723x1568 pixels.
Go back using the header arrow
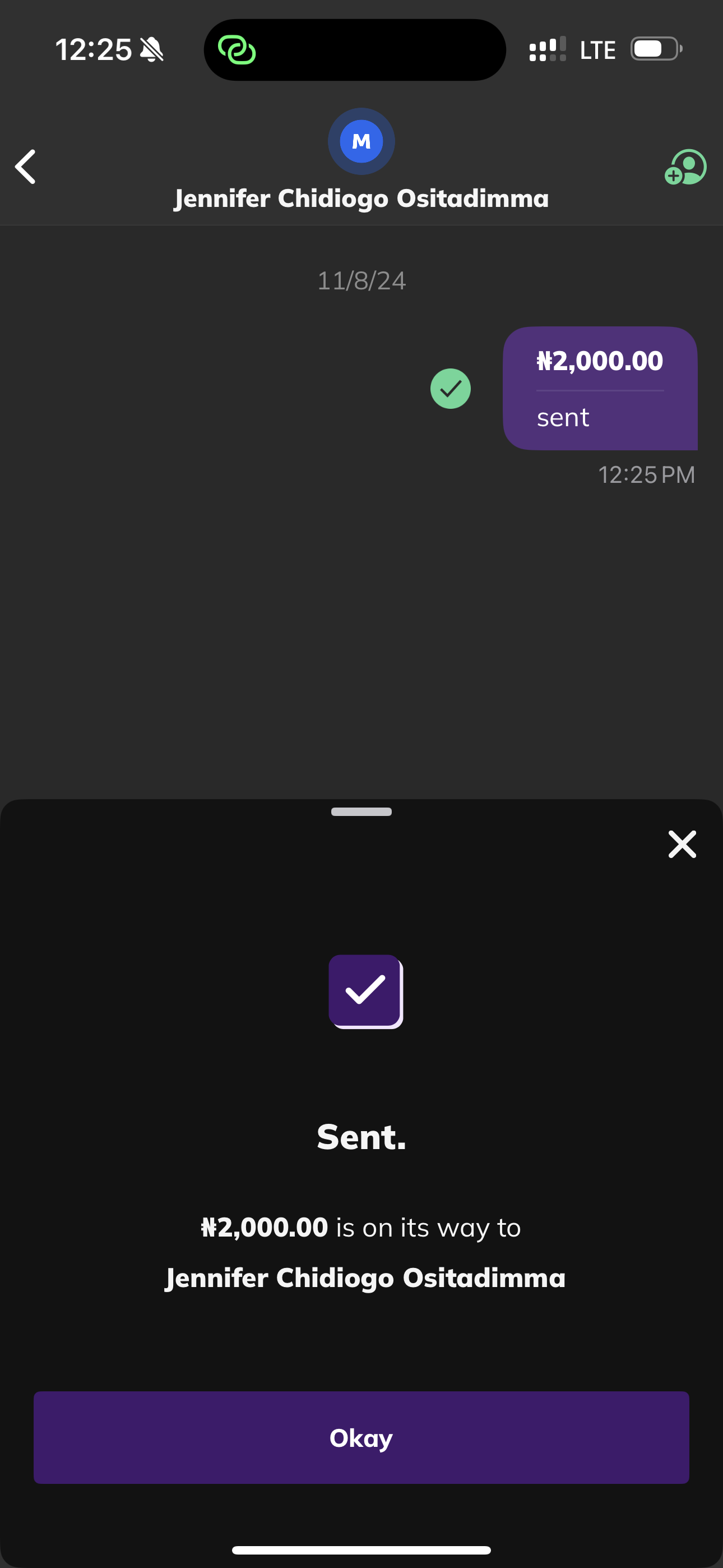[26, 166]
